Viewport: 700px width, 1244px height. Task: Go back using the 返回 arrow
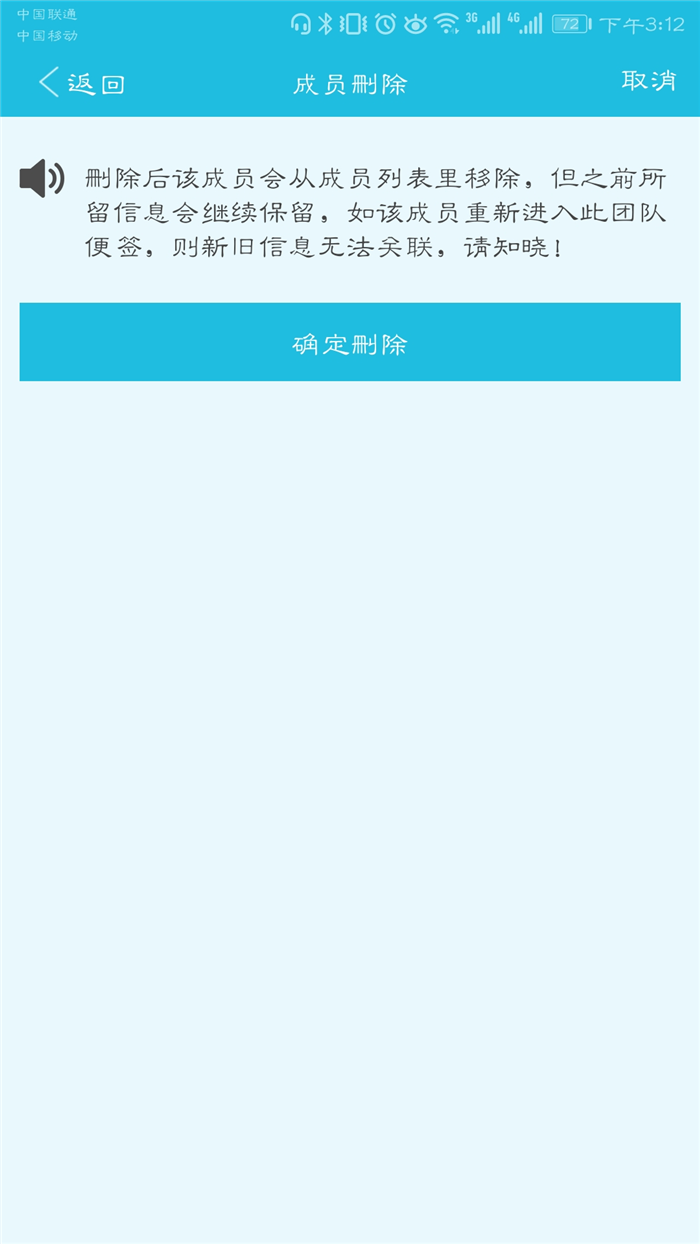(81, 83)
